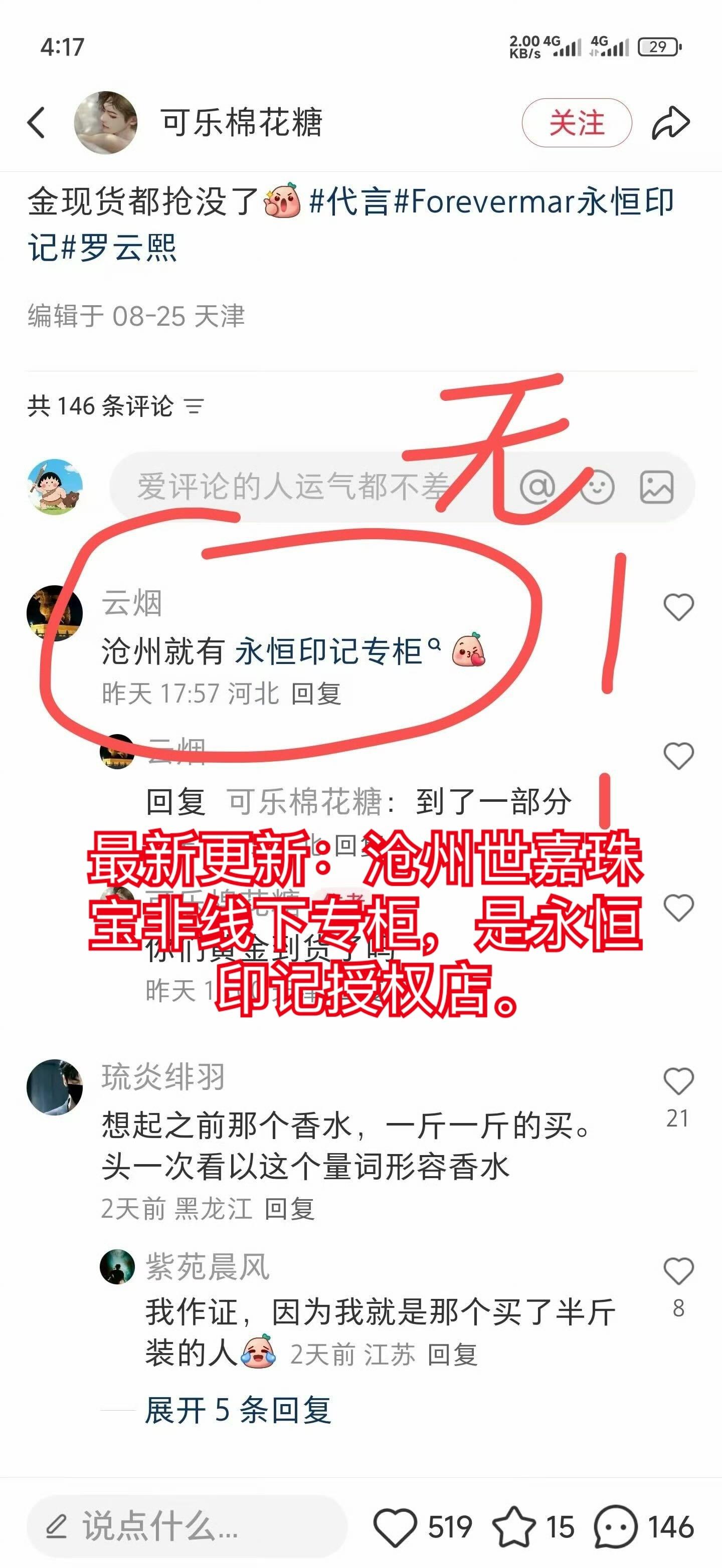Reply to 琉炎绯羽's comment
This screenshot has width=722, height=1568.
[290, 1209]
